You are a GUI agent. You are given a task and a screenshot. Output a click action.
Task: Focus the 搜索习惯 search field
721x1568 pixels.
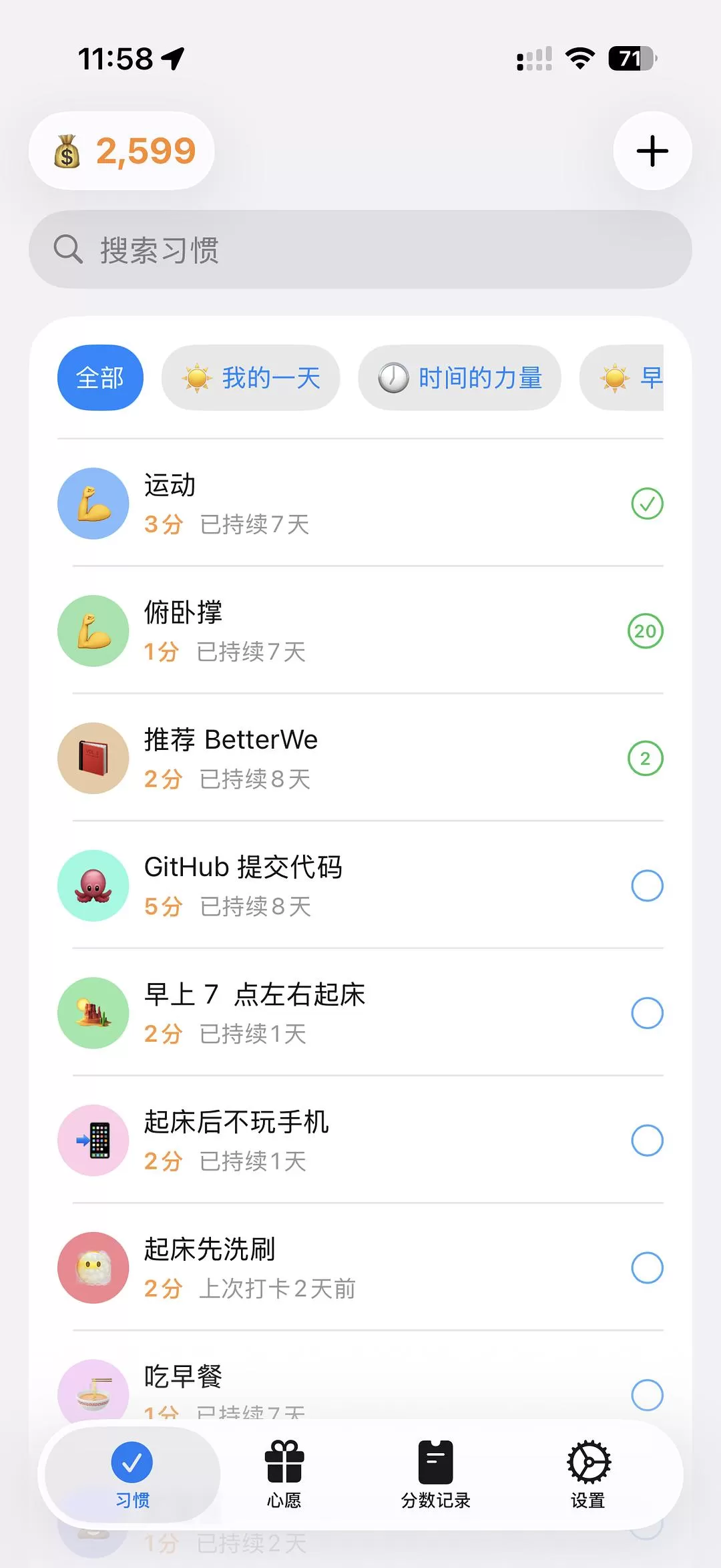click(x=360, y=250)
